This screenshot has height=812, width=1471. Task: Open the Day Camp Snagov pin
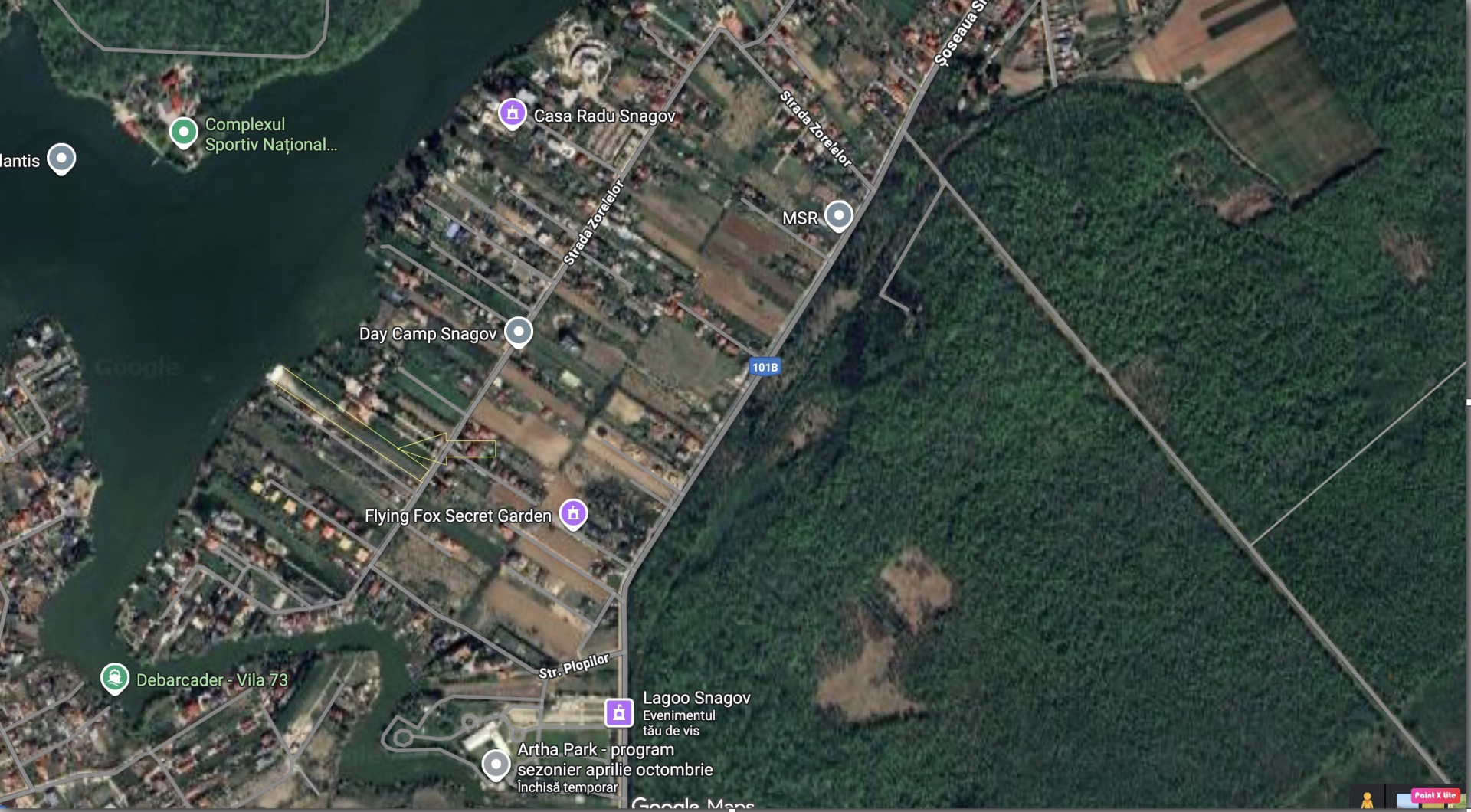point(519,332)
